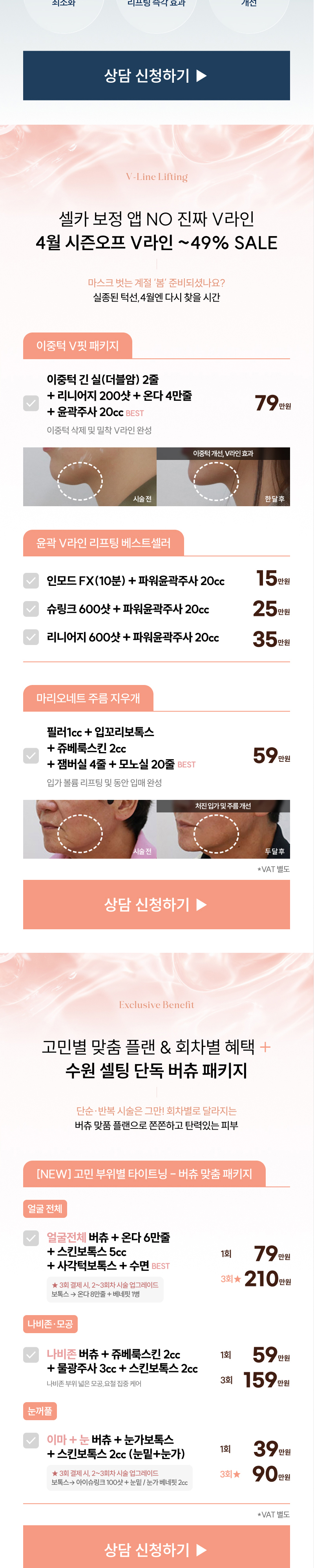The image size is (314, 1568).
Task: Check the 나비존 버츄 + 쥬베룩스킨 package
Action: [x=31, y=1354]
